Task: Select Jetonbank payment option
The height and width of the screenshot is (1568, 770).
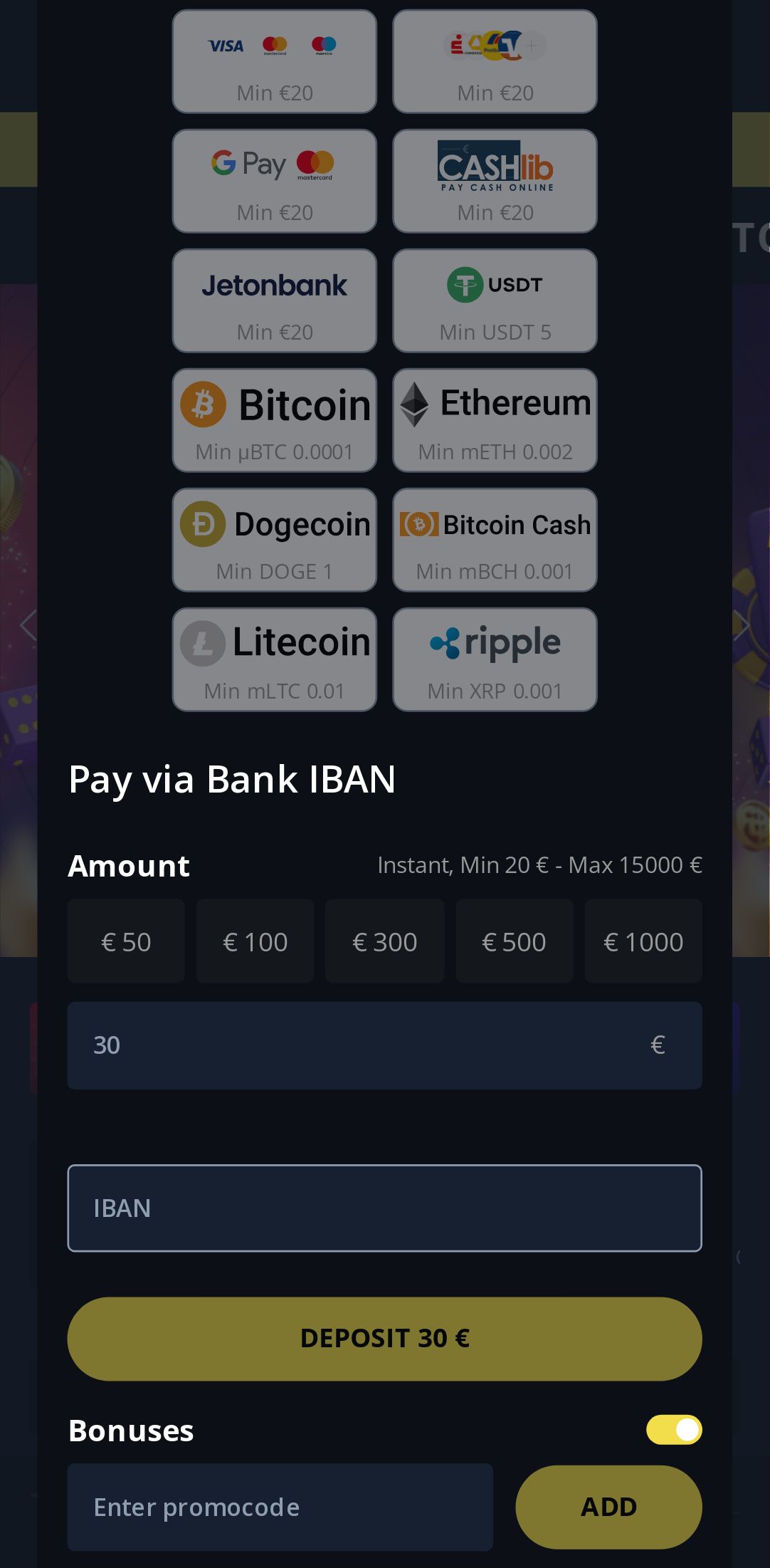Action: (x=274, y=300)
